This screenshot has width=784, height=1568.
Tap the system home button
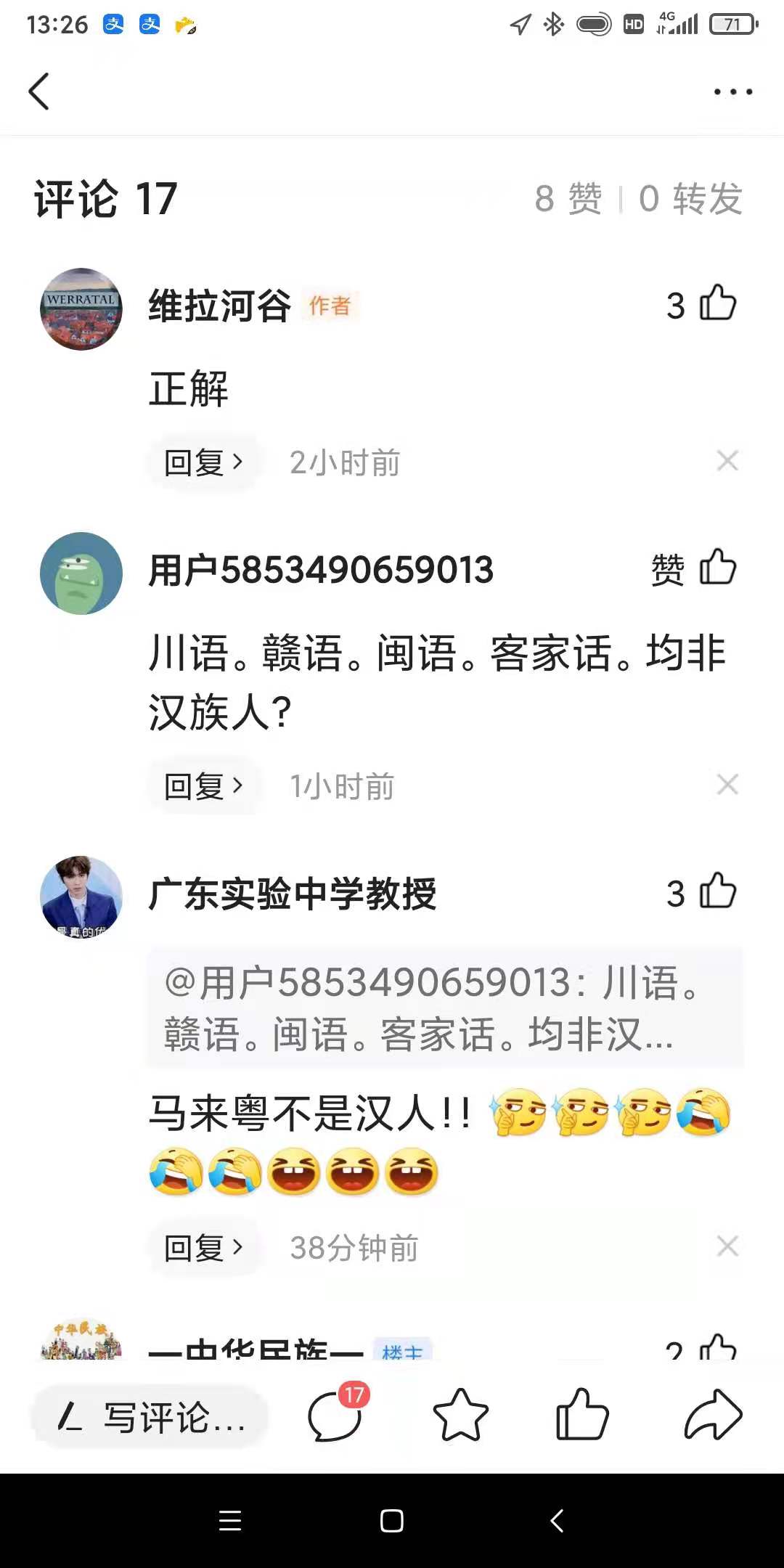click(x=392, y=1521)
